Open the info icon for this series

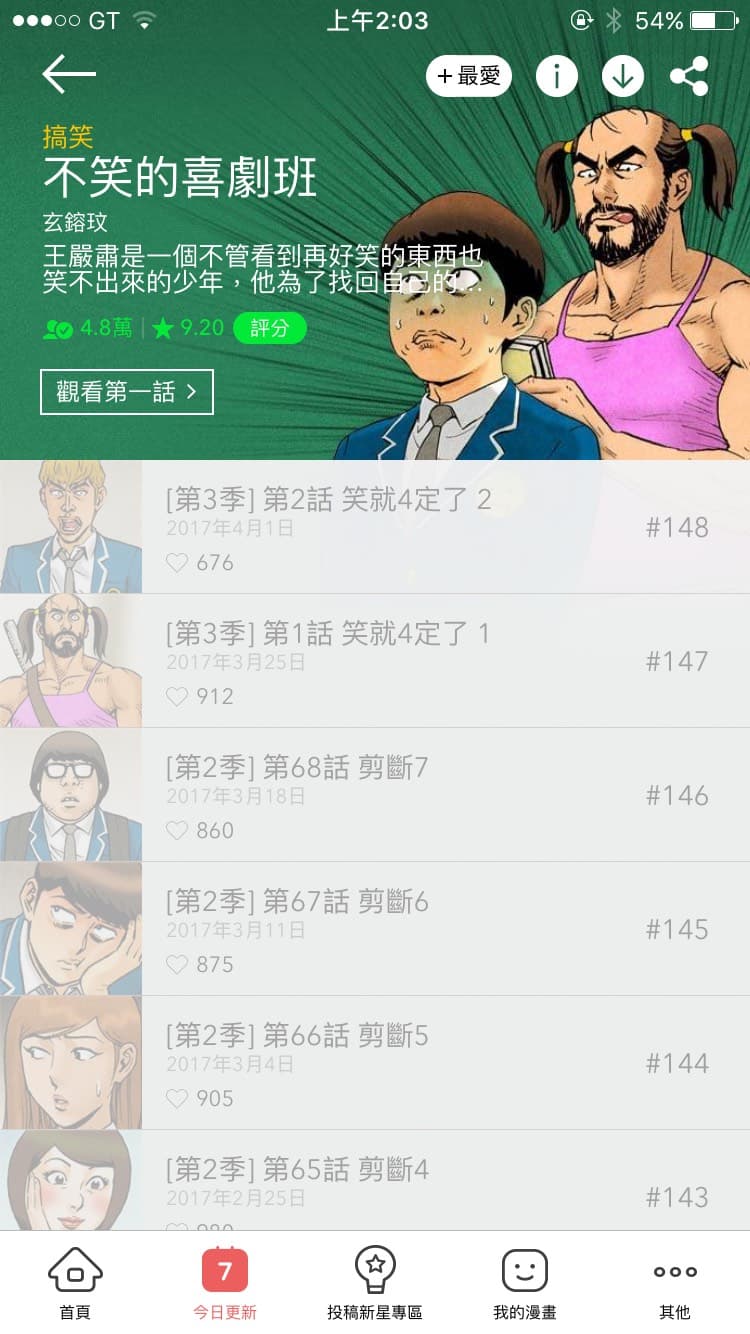tap(557, 76)
